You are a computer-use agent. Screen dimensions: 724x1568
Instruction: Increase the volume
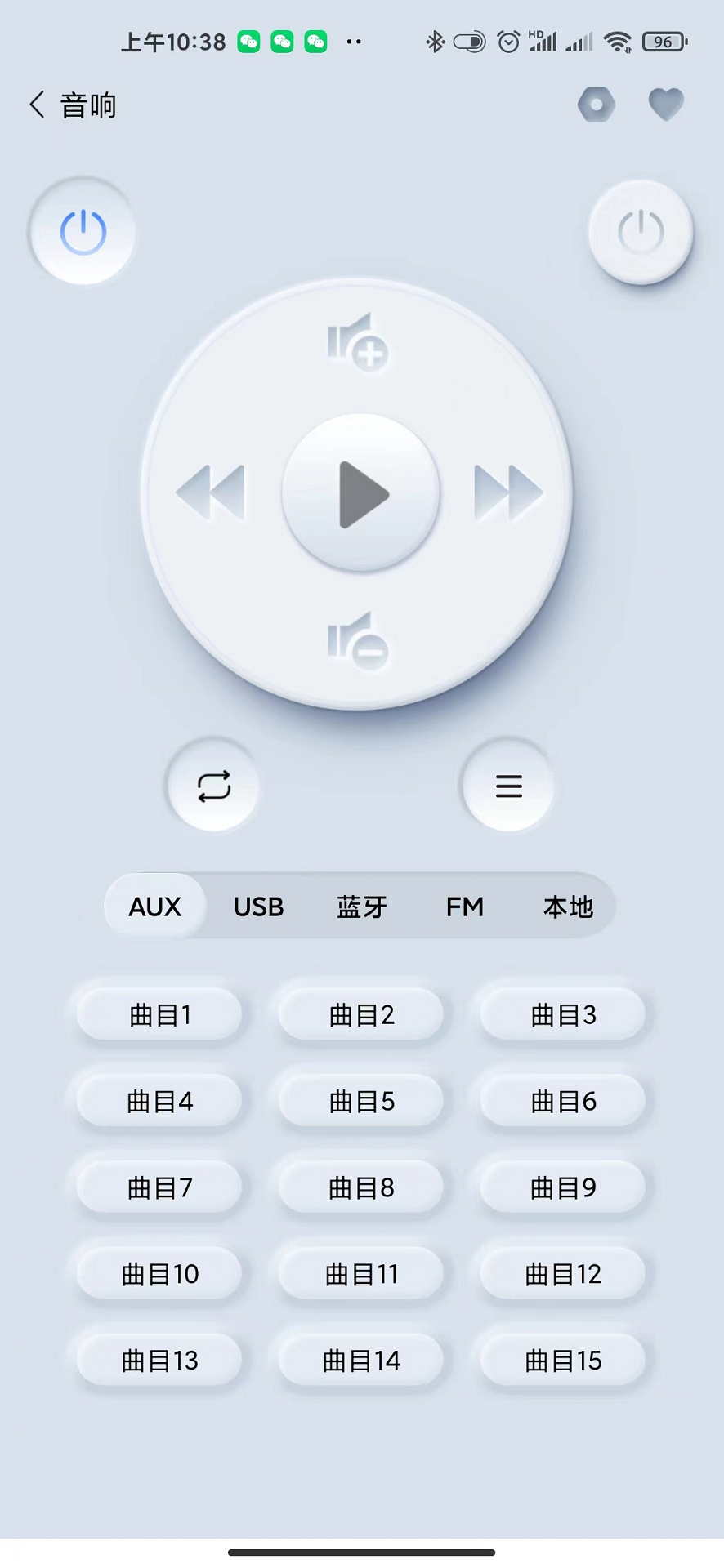click(360, 343)
